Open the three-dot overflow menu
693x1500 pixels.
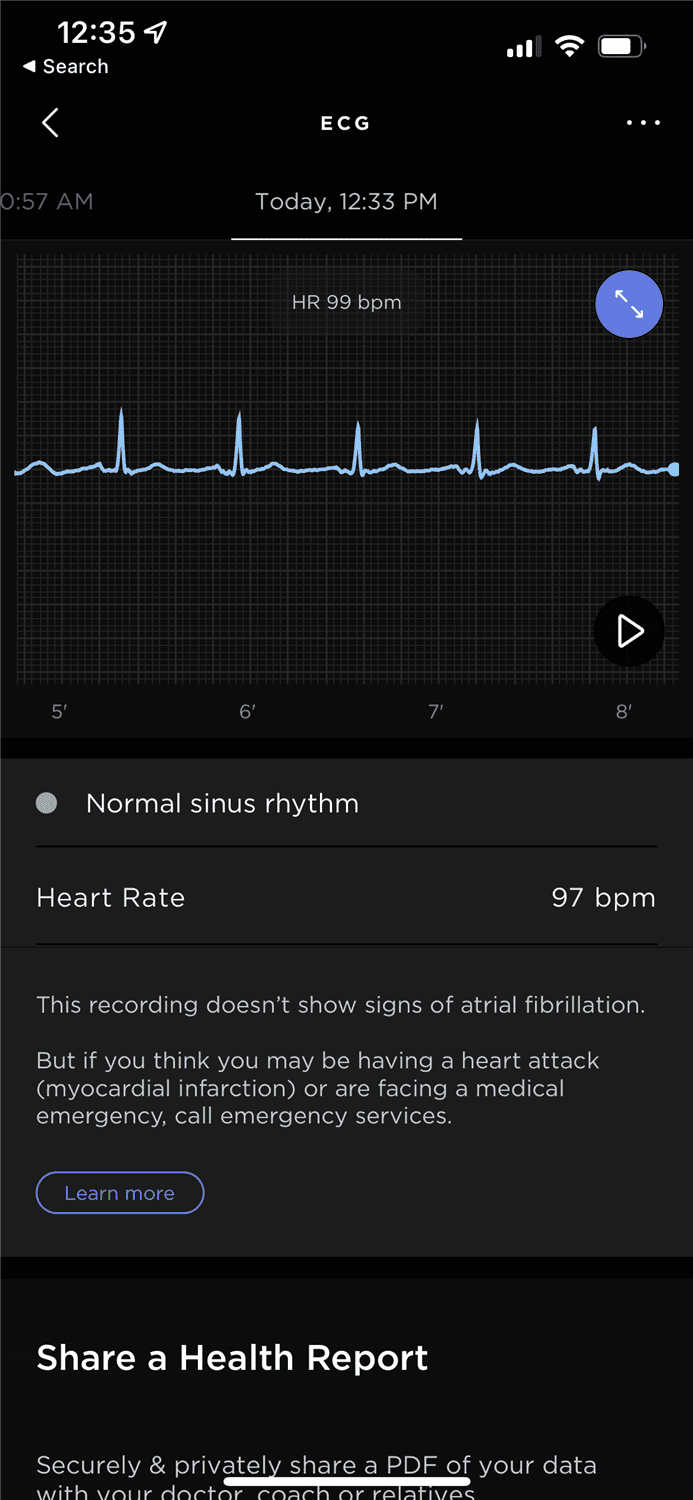(x=643, y=123)
